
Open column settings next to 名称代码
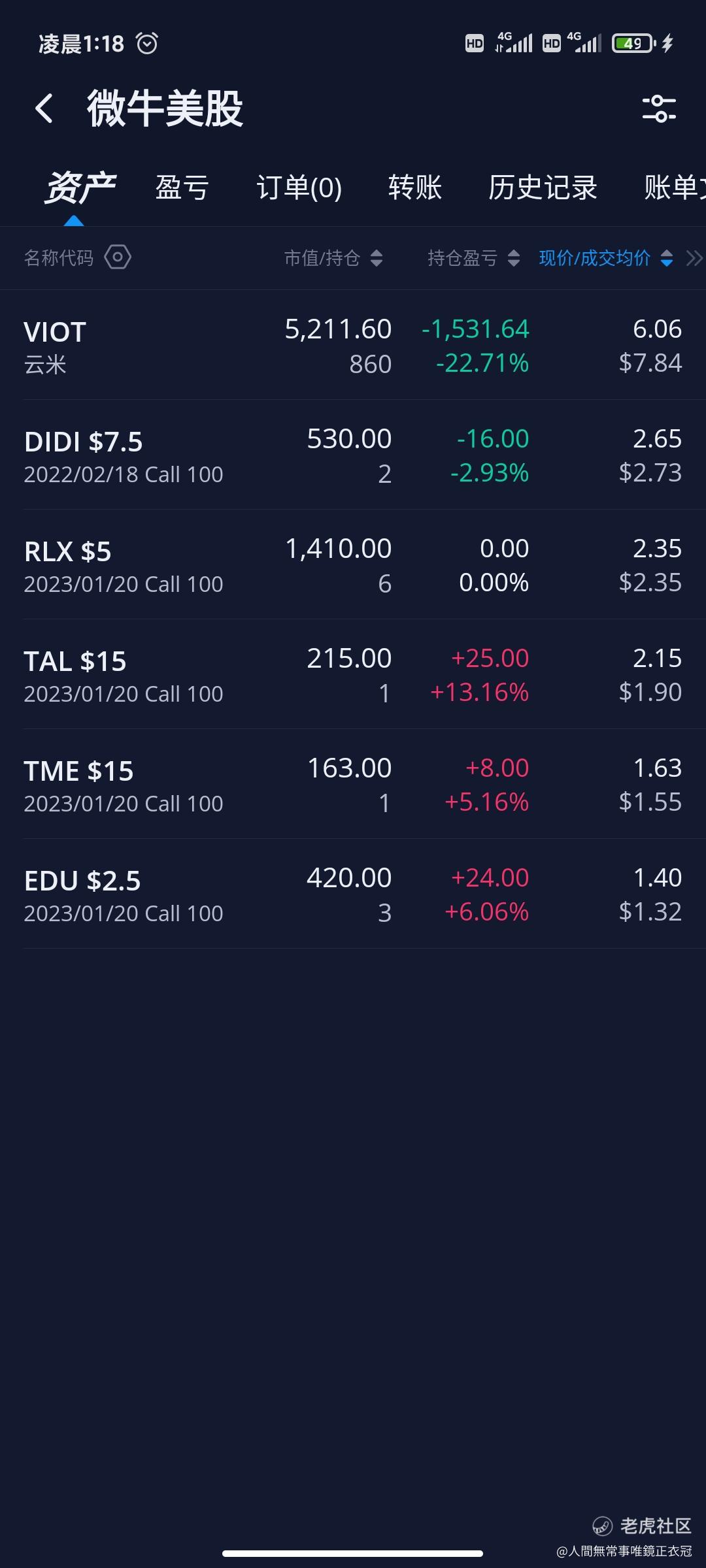pos(118,257)
